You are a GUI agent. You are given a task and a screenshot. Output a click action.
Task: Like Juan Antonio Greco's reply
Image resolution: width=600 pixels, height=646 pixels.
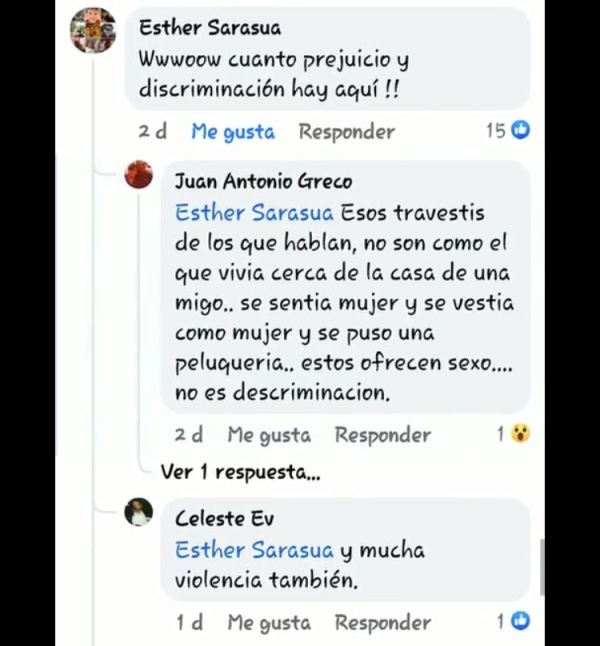point(269,435)
